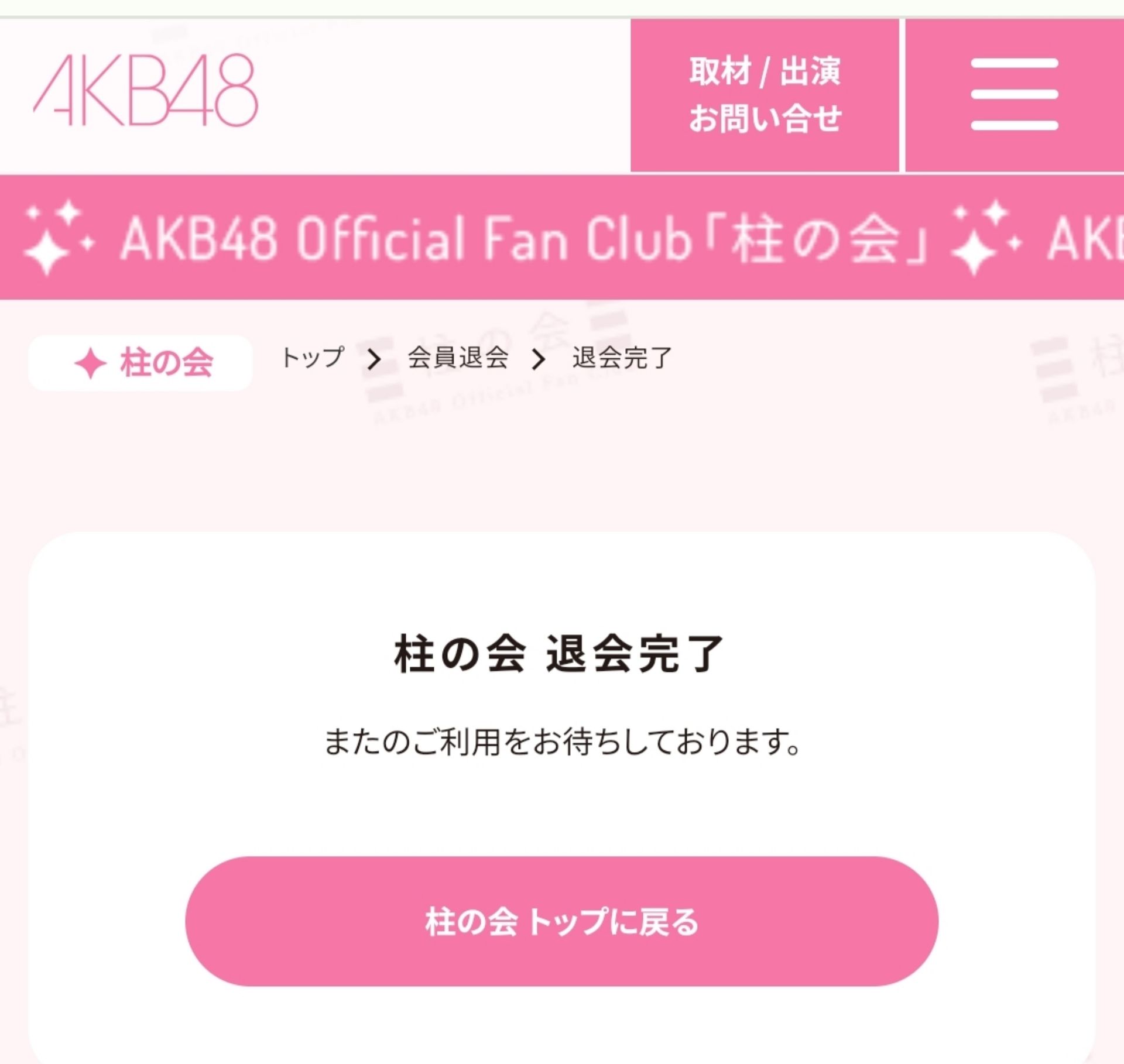The image size is (1124, 1064).
Task: Open 取材/出演 お問い合せ inquiry page
Action: 765,95
